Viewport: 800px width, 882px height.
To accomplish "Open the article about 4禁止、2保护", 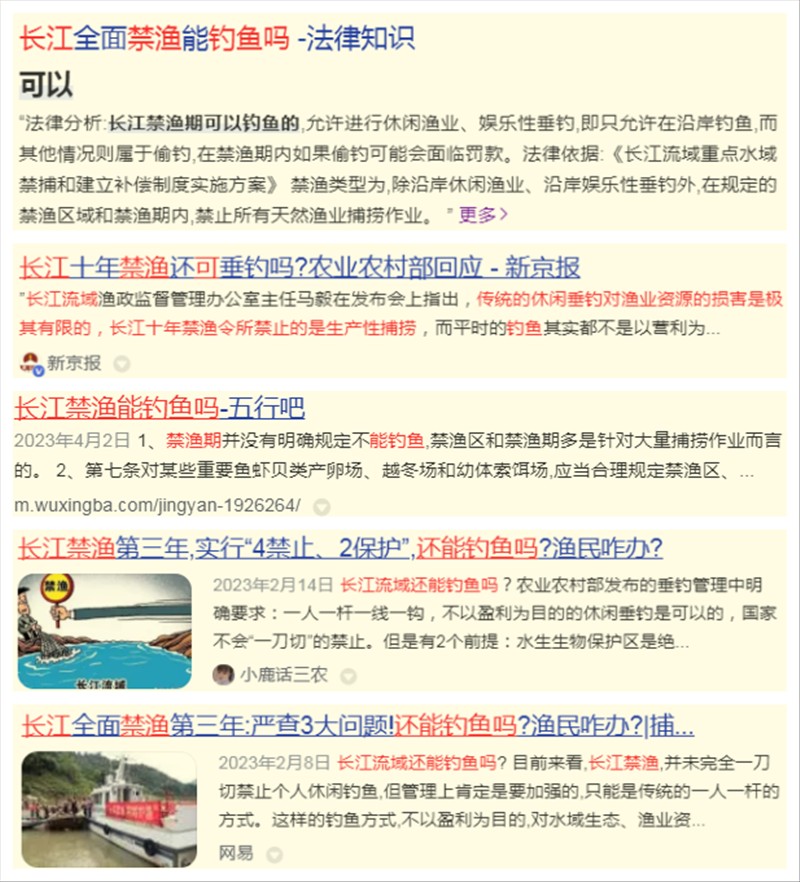I will pyautogui.click(x=340, y=548).
